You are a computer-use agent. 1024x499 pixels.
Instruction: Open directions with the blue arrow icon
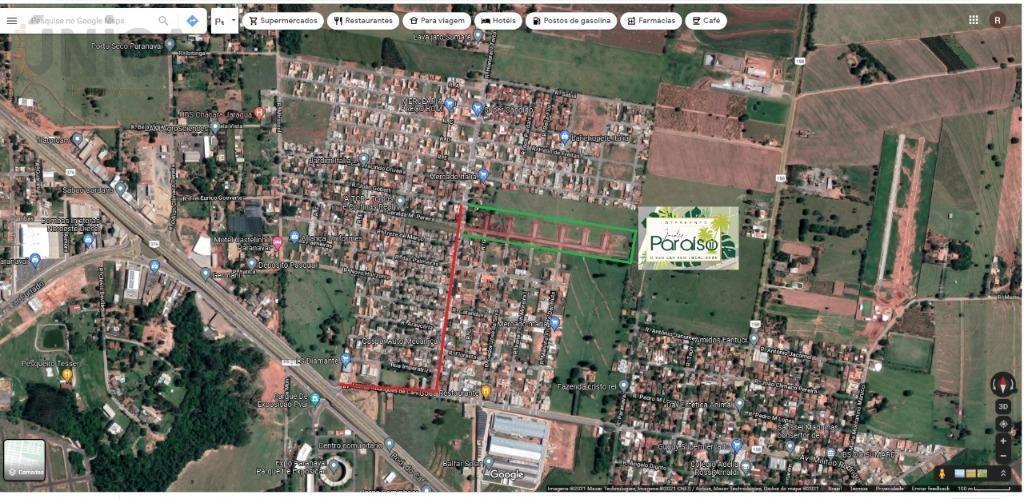[x=192, y=20]
